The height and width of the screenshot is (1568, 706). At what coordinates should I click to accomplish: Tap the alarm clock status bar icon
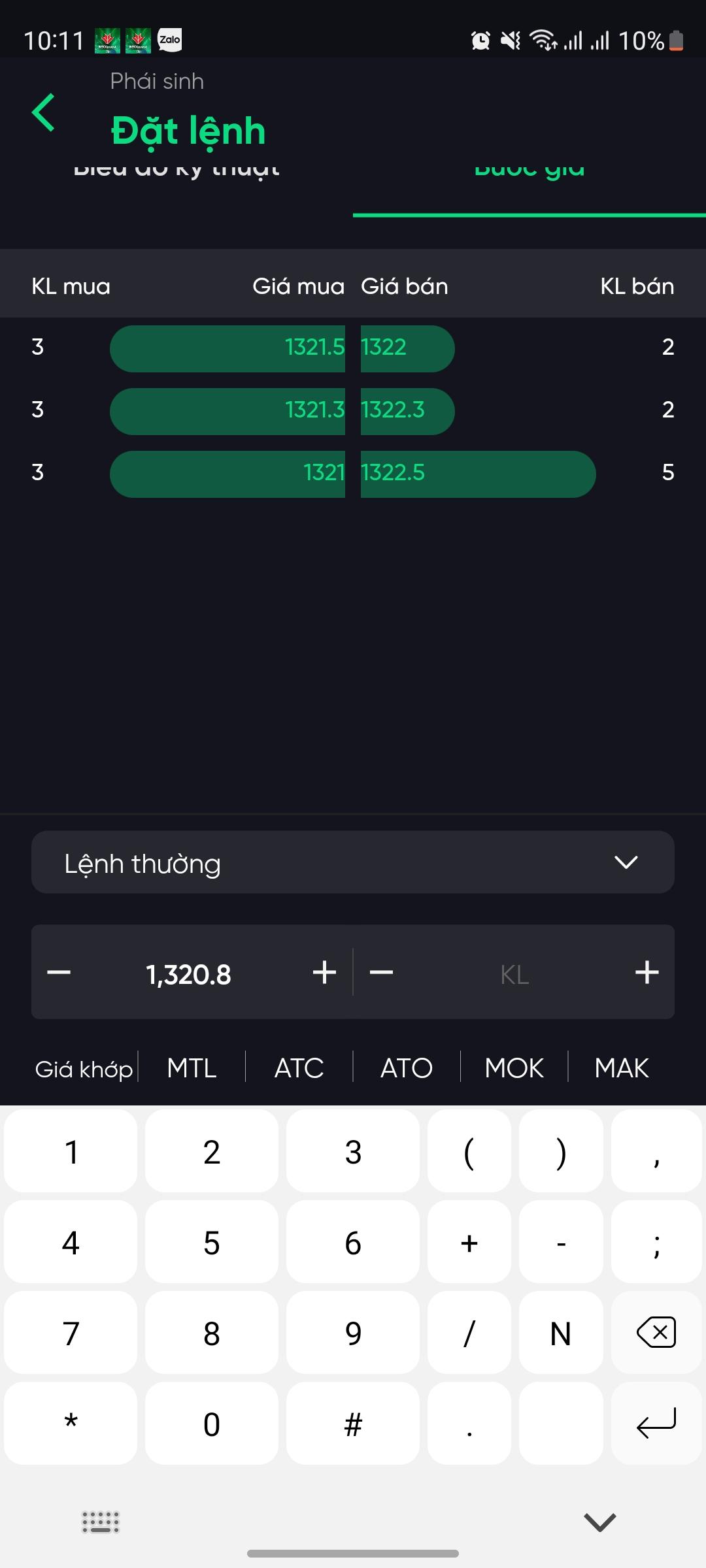[x=480, y=40]
